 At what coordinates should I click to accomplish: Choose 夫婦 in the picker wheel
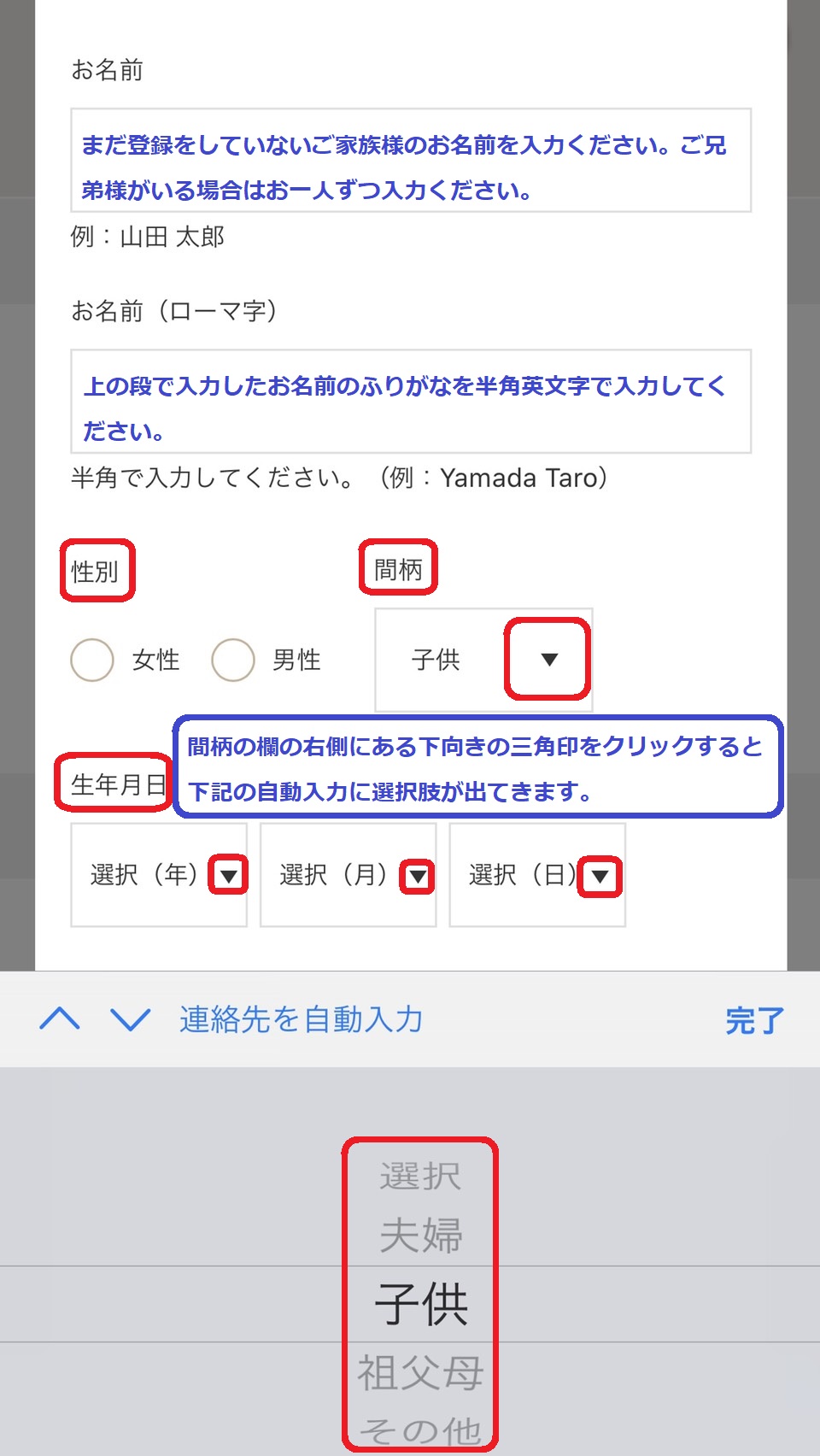[420, 1236]
